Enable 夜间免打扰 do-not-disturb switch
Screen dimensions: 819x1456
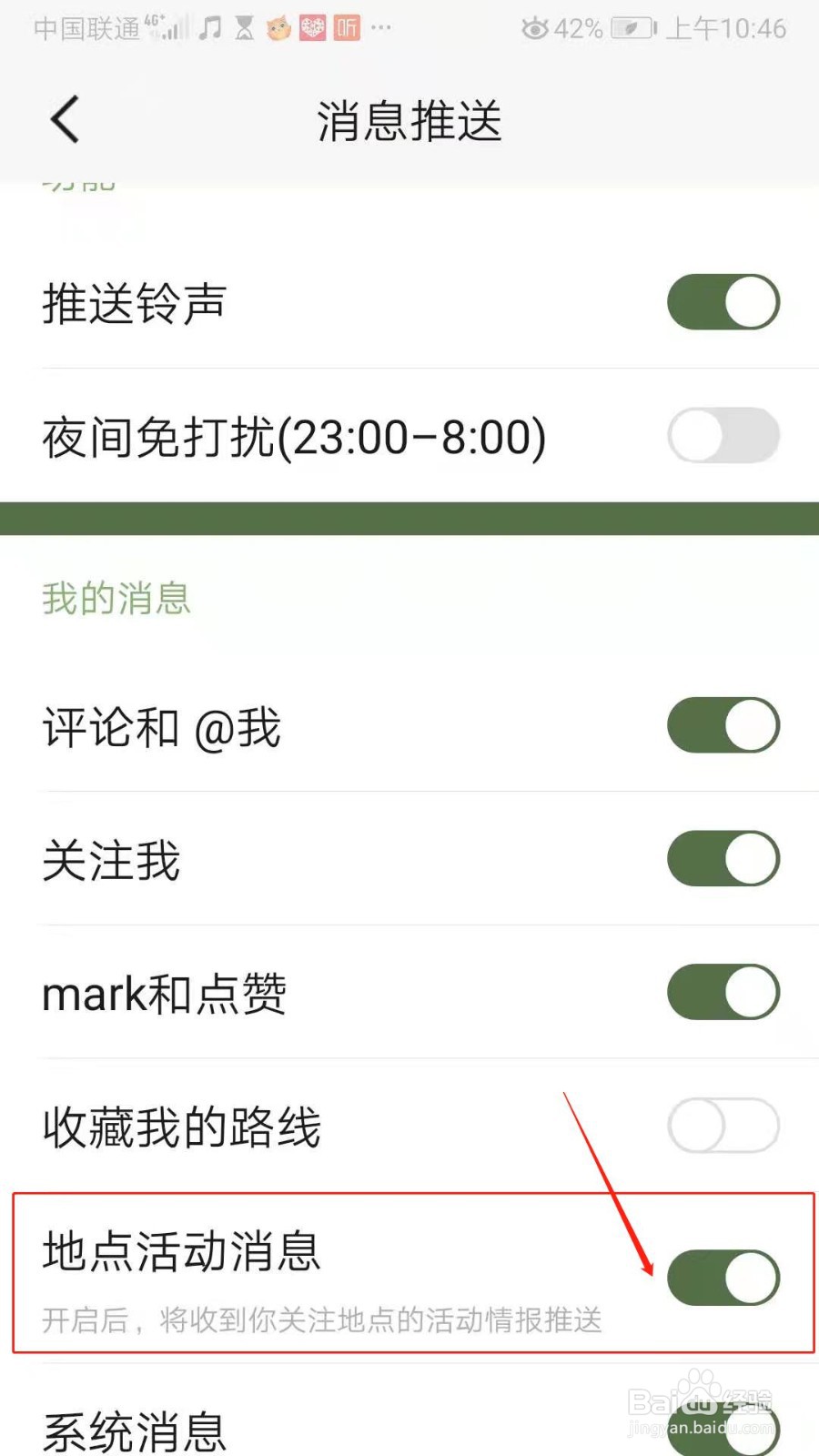click(x=723, y=436)
